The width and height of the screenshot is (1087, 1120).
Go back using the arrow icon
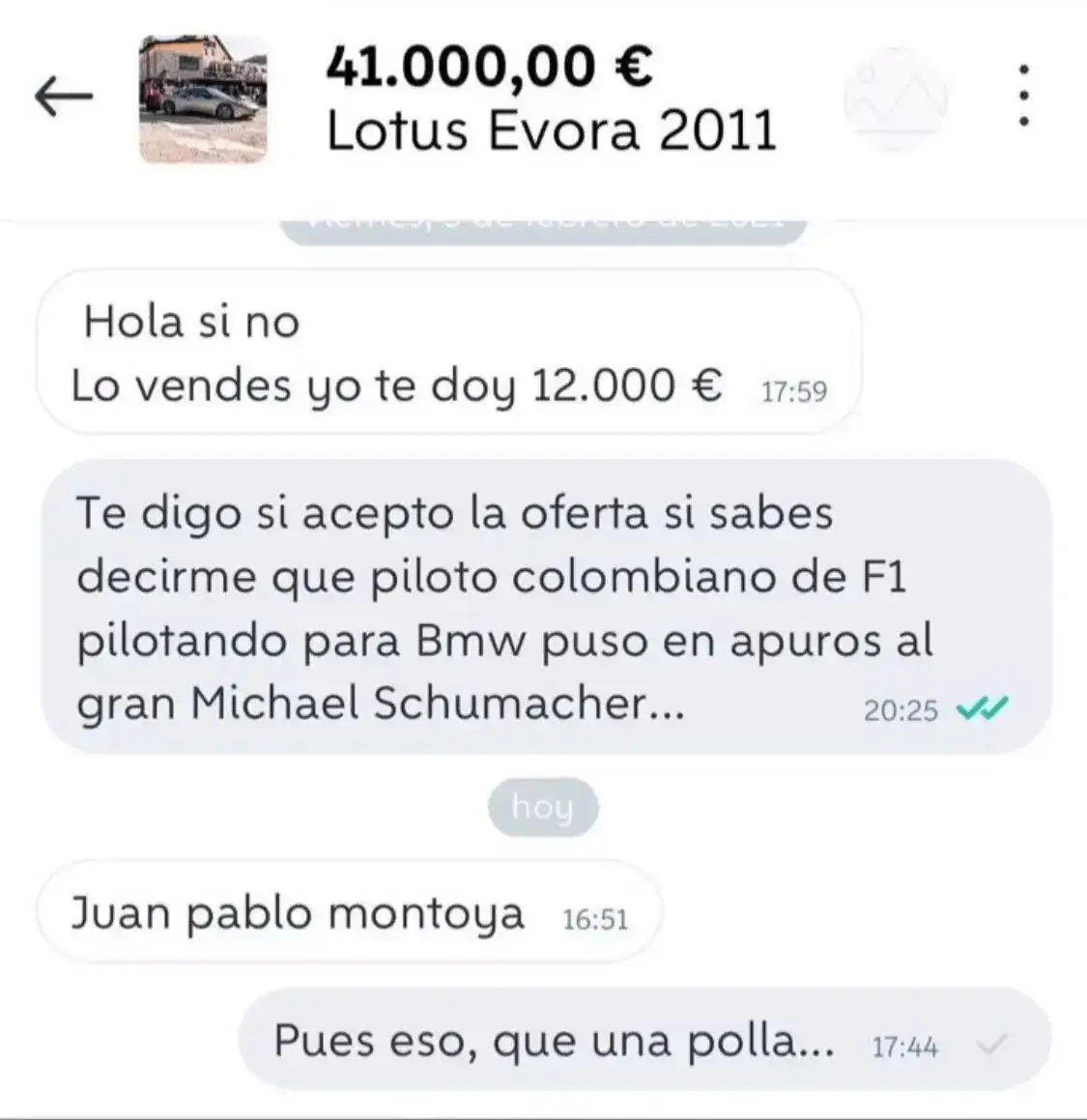coord(64,97)
